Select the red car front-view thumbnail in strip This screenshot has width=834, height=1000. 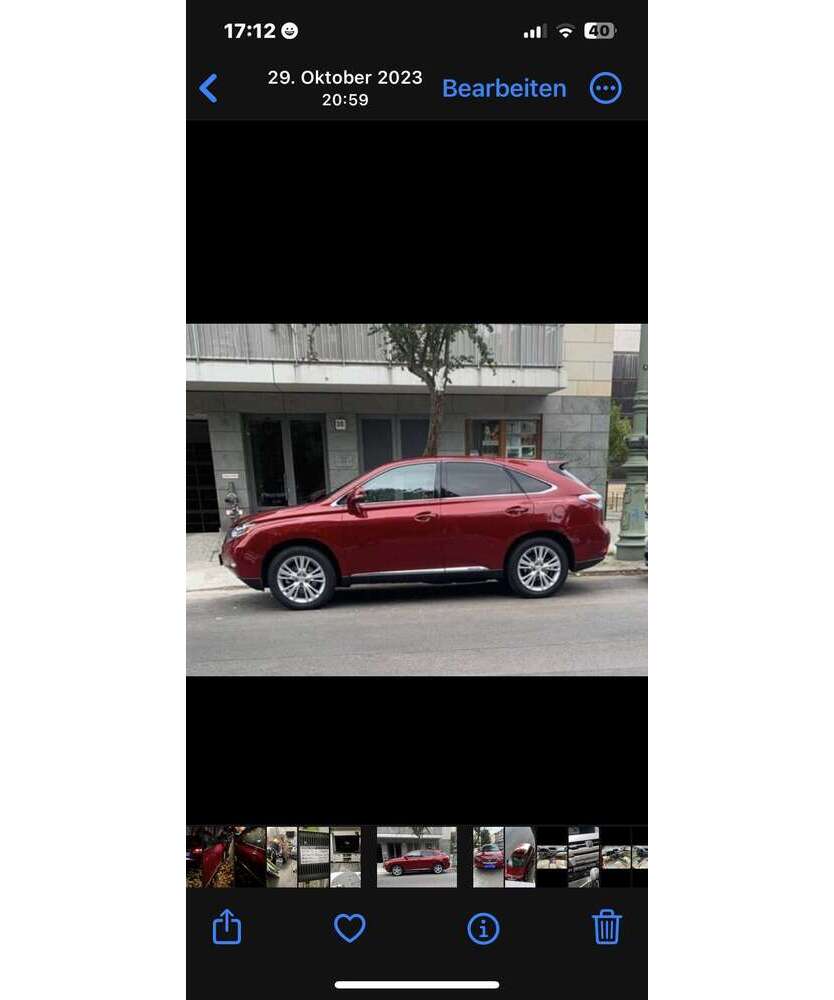pos(488,857)
